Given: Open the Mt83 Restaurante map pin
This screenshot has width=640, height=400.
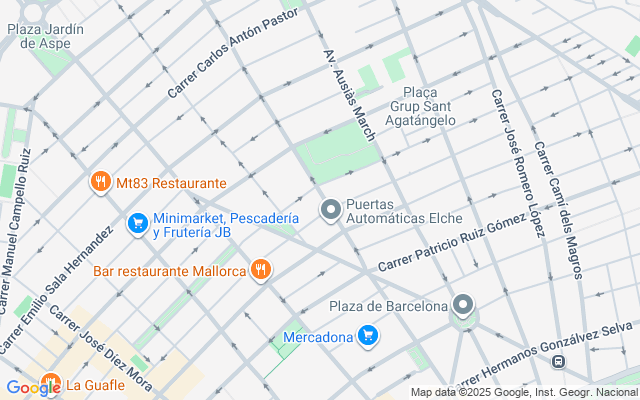Looking at the screenshot, I should coord(100,182).
